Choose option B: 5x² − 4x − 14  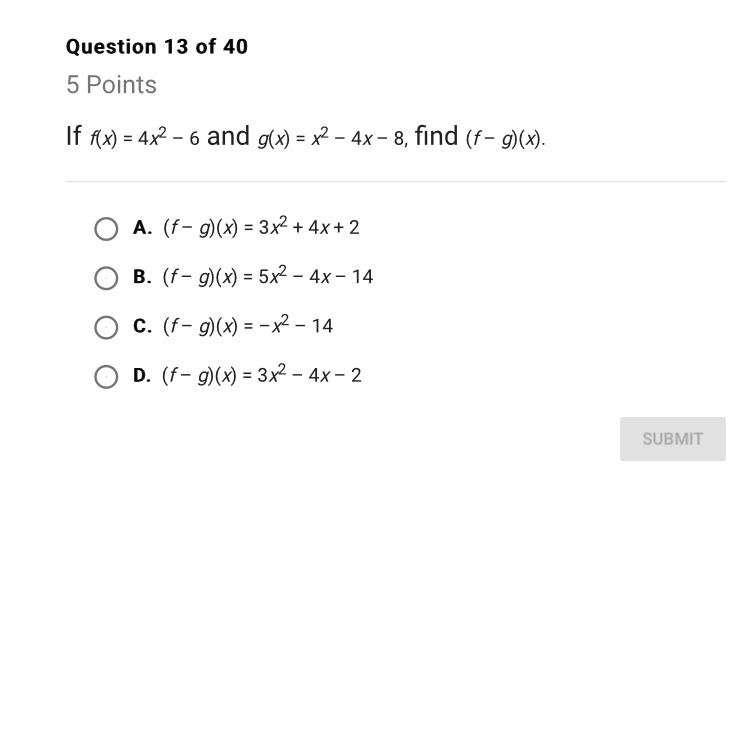point(106,278)
